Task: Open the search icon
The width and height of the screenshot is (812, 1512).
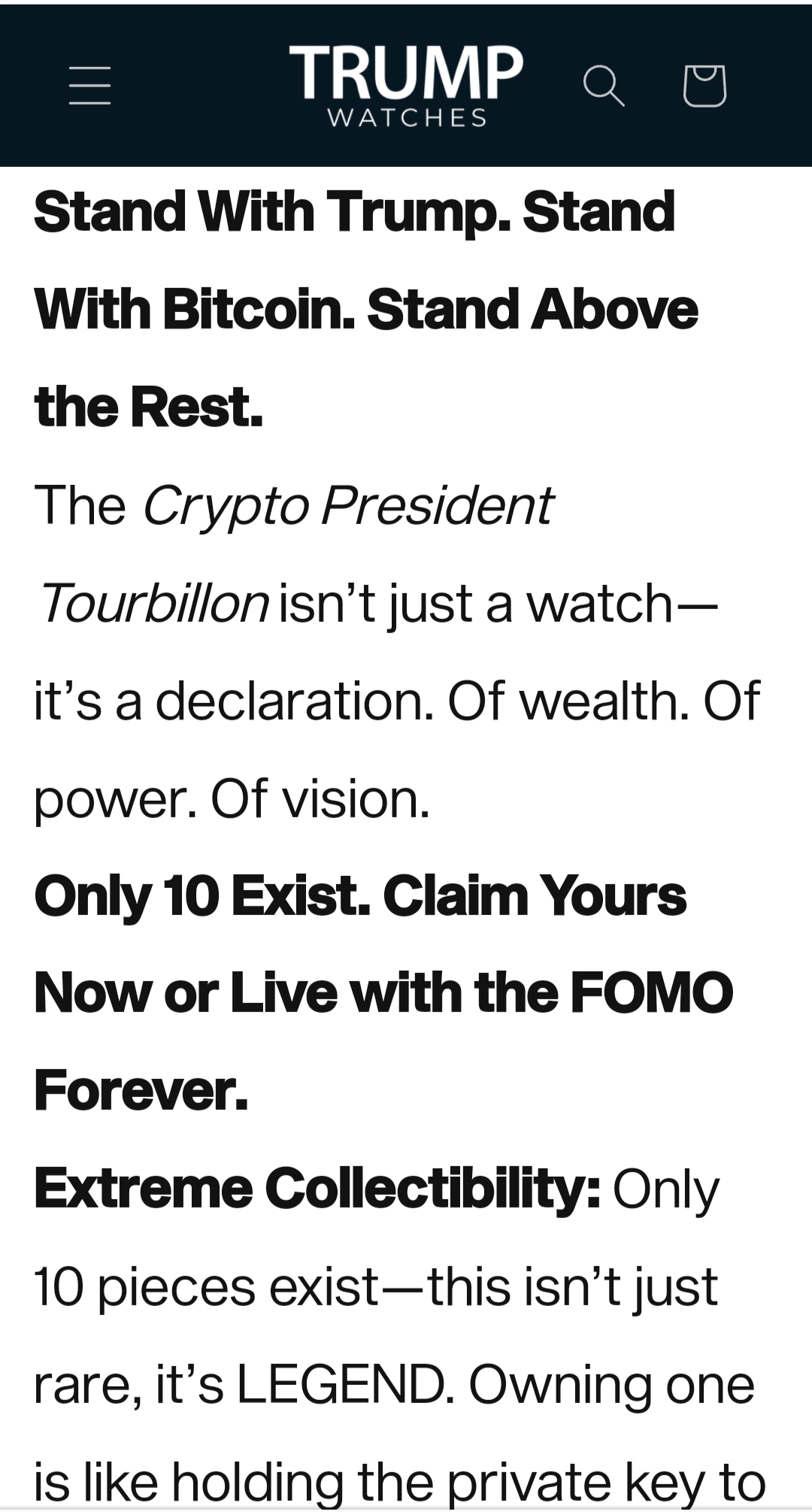Action: [x=604, y=85]
